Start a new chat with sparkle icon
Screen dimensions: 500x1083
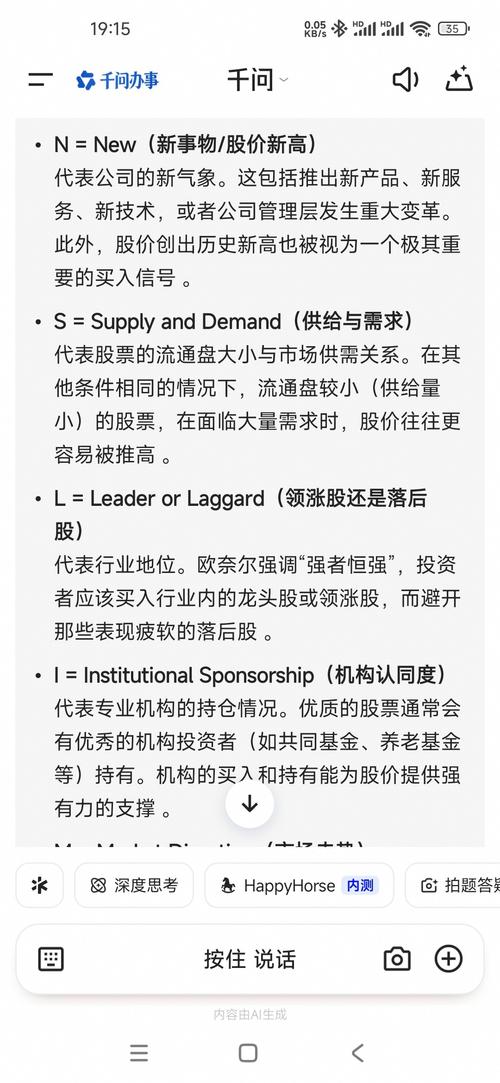click(459, 79)
